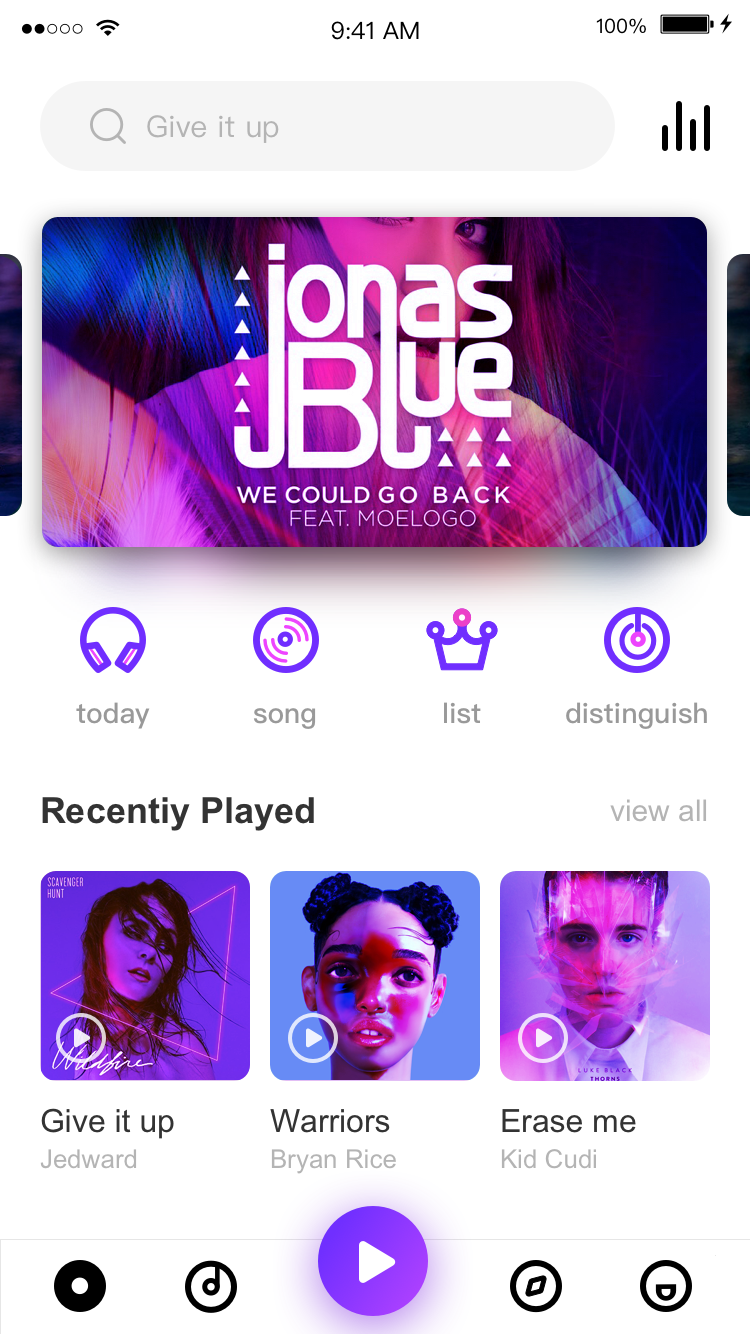Play Give it up by Jedward
Viewport: 750px width, 1334px height.
coord(81,1038)
